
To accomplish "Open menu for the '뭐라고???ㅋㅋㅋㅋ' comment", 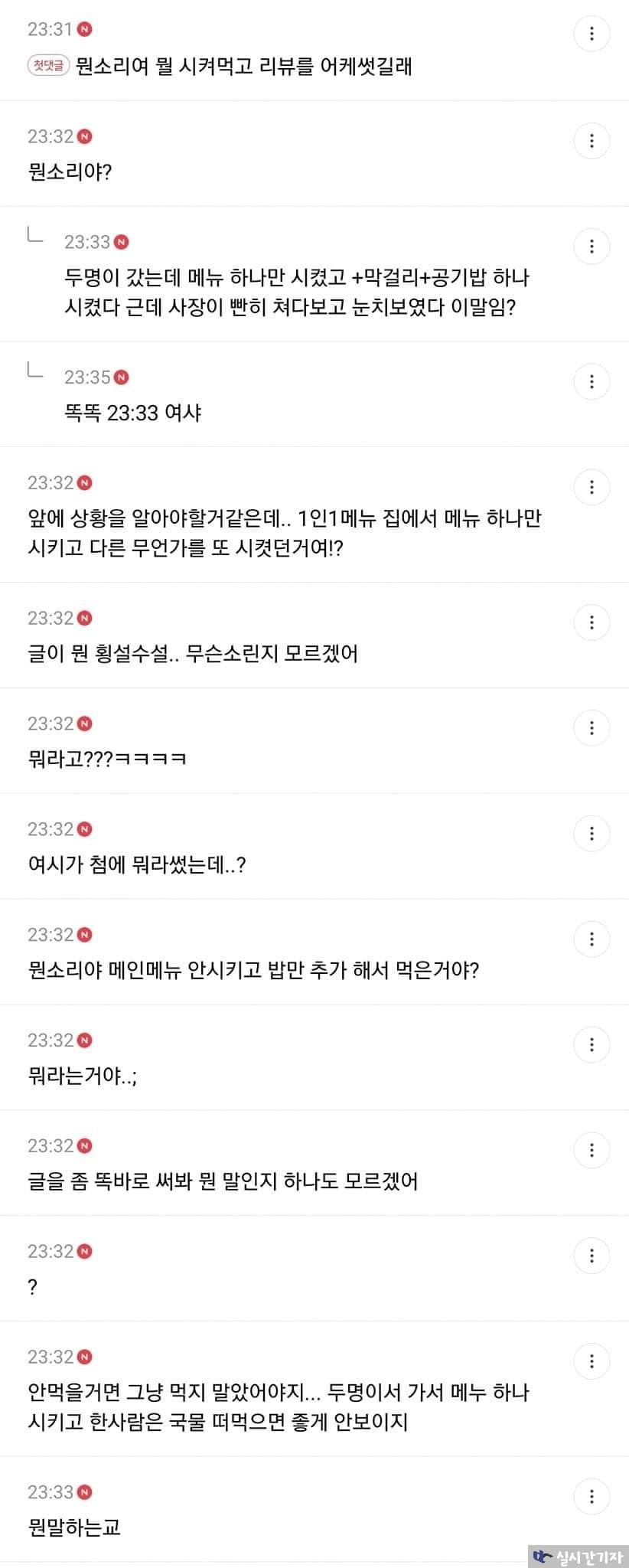I will coord(592,728).
